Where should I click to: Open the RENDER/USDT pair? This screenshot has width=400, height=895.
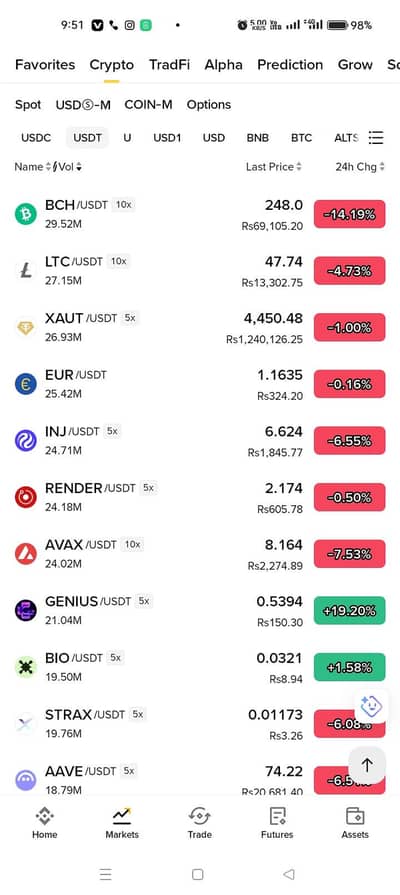tap(200, 498)
